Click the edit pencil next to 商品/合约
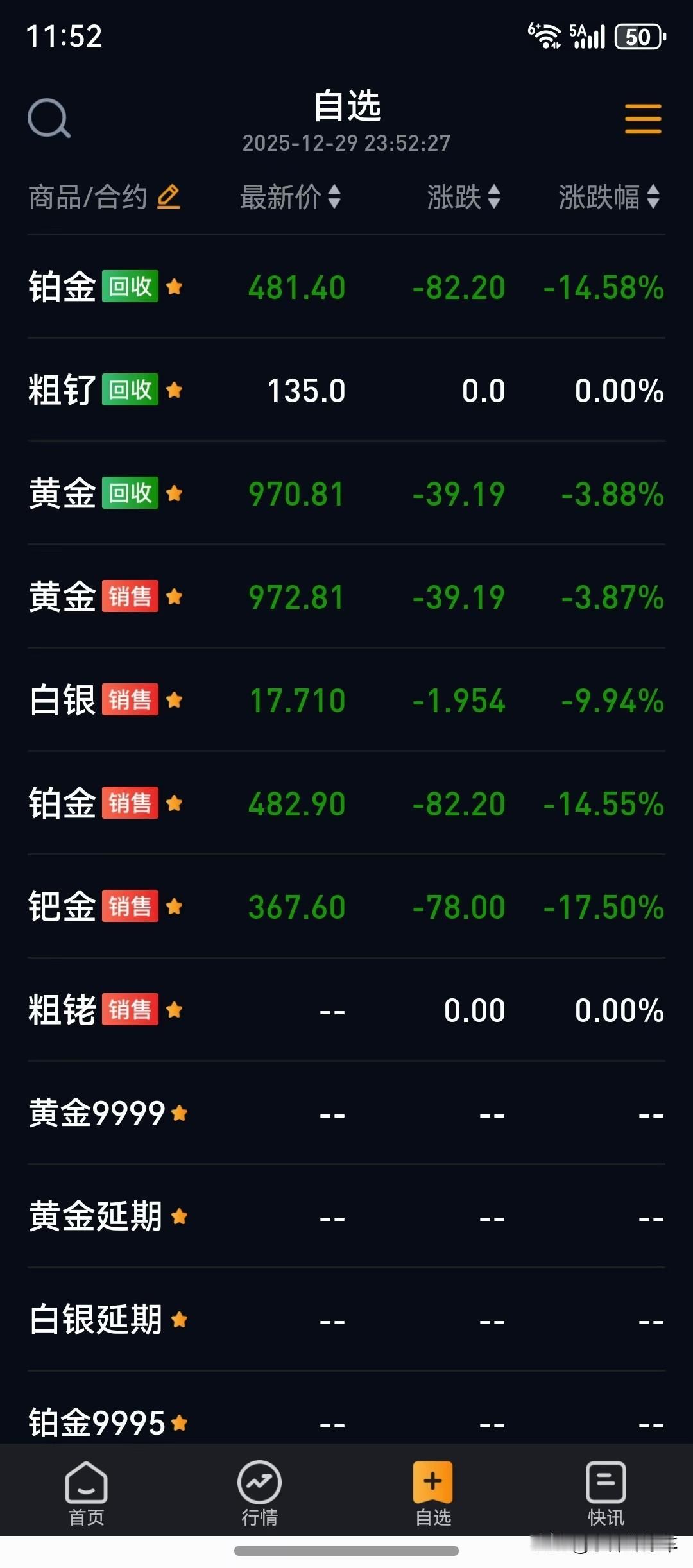The height and width of the screenshot is (1568, 693). click(x=169, y=198)
